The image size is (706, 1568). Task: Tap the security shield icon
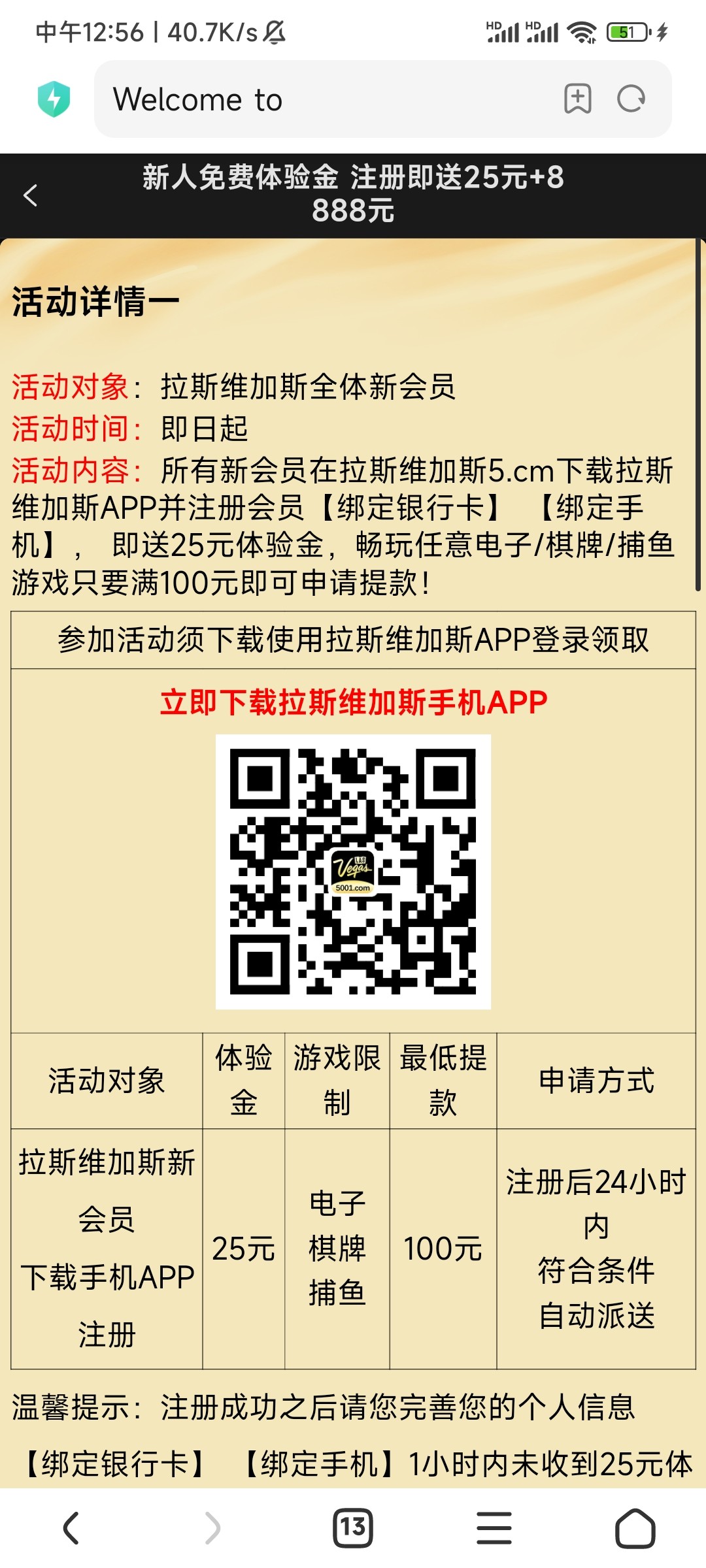click(x=54, y=99)
